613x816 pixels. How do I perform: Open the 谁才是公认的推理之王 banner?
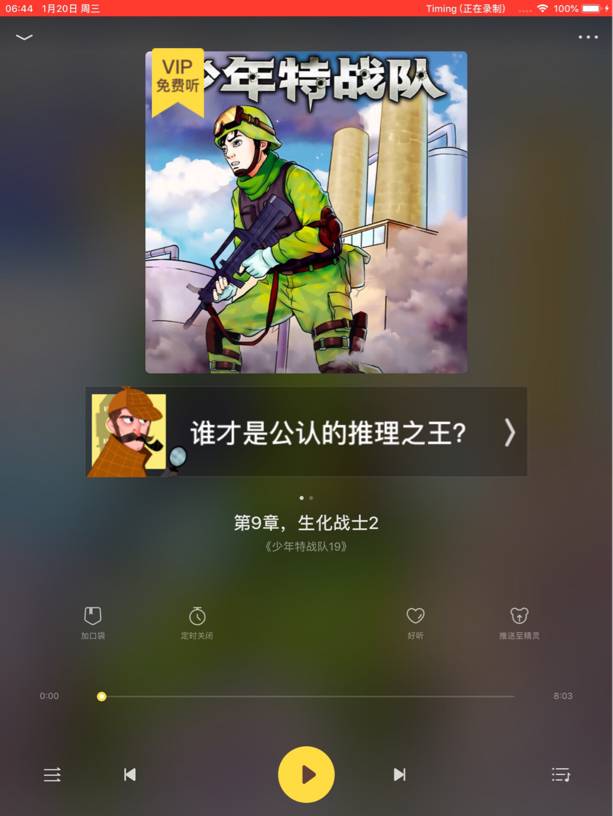point(306,432)
